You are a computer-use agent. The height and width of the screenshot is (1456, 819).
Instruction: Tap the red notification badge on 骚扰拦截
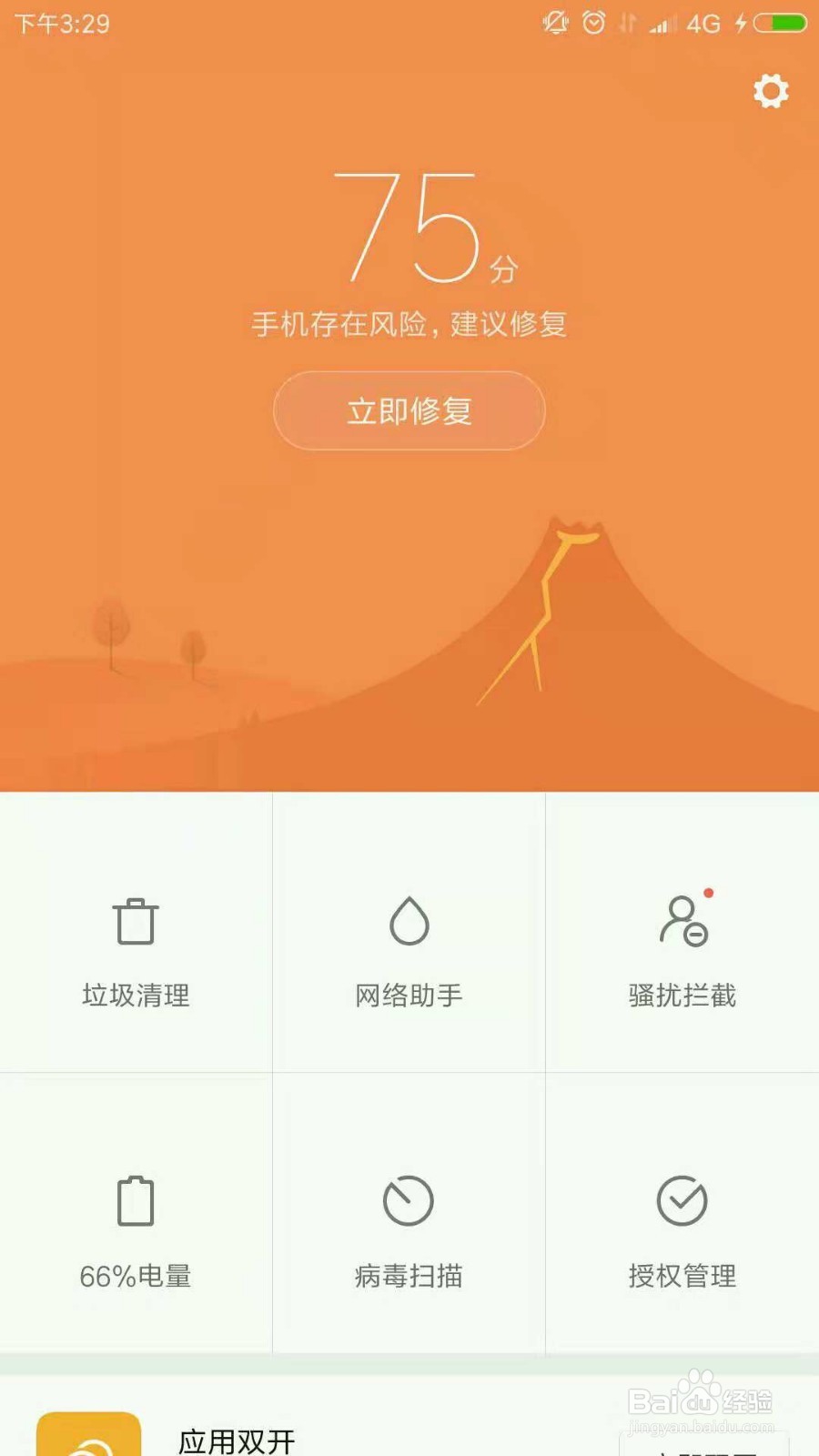709,894
